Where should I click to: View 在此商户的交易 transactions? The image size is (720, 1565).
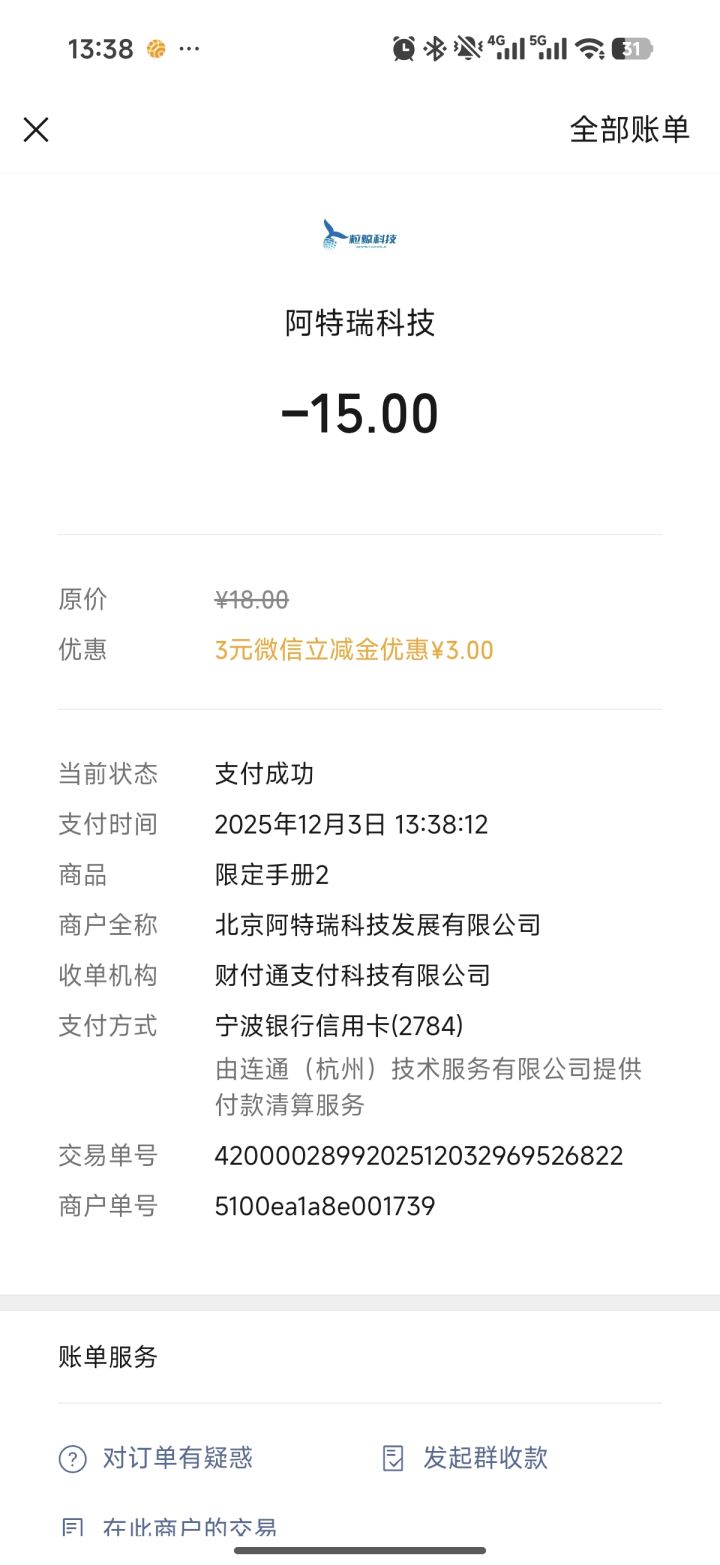(x=168, y=1528)
